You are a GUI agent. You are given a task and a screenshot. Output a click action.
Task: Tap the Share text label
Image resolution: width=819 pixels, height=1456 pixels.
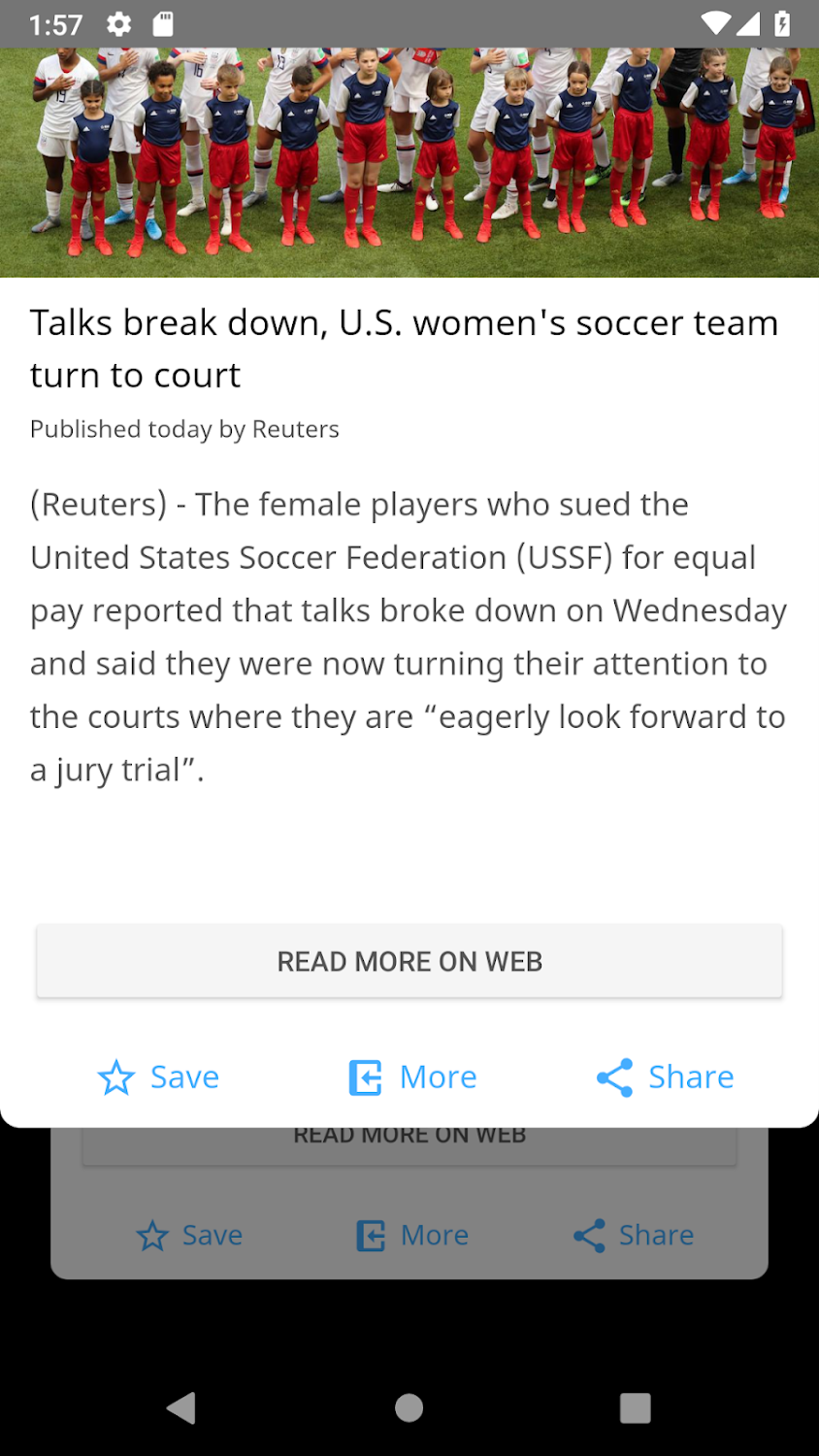click(x=690, y=1077)
